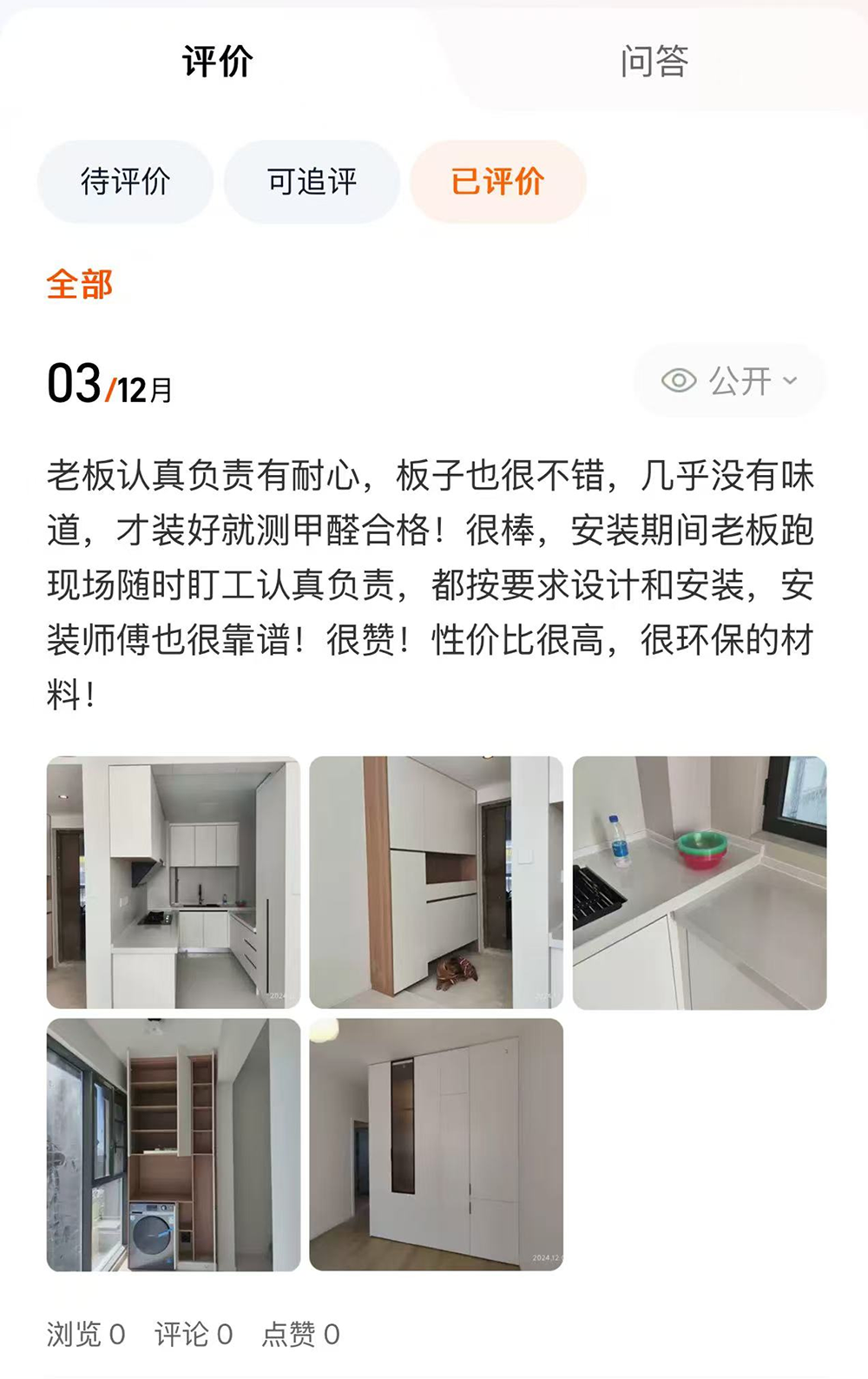868x1379 pixels.
Task: Open the countertop photo with water bottle
Action: 699,882
